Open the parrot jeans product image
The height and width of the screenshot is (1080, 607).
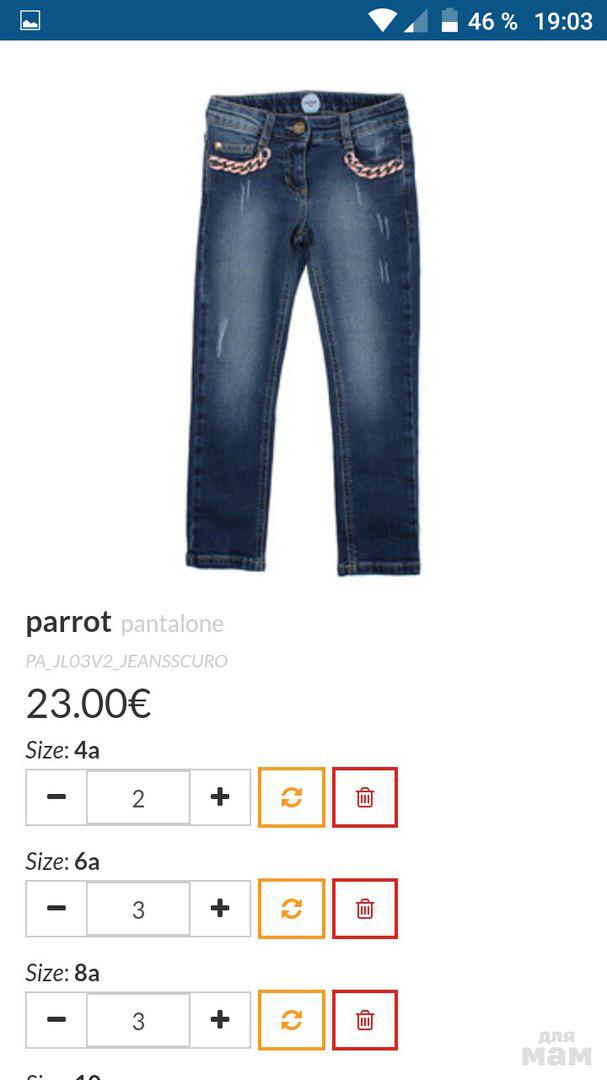coord(303,333)
